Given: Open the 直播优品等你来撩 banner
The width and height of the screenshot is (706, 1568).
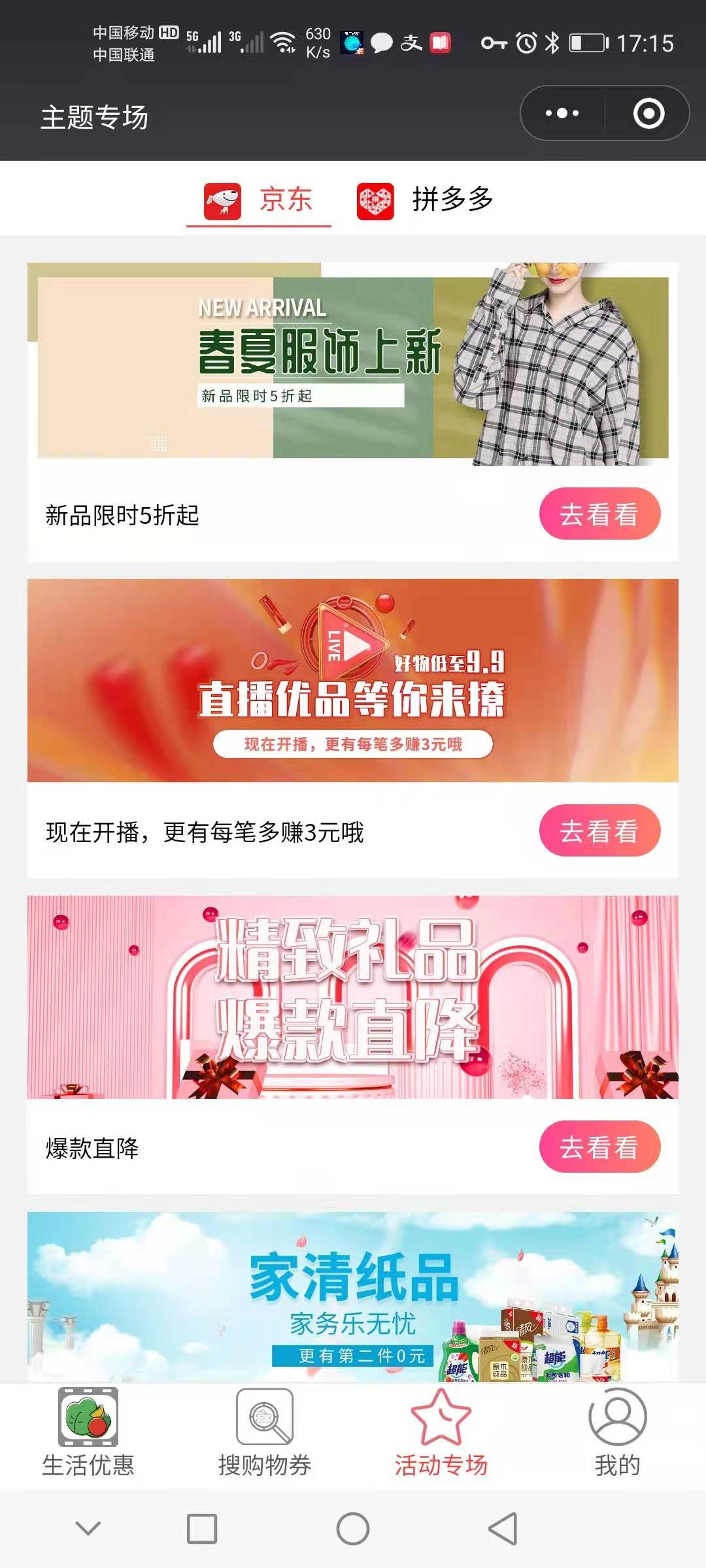Looking at the screenshot, I should click(x=353, y=680).
